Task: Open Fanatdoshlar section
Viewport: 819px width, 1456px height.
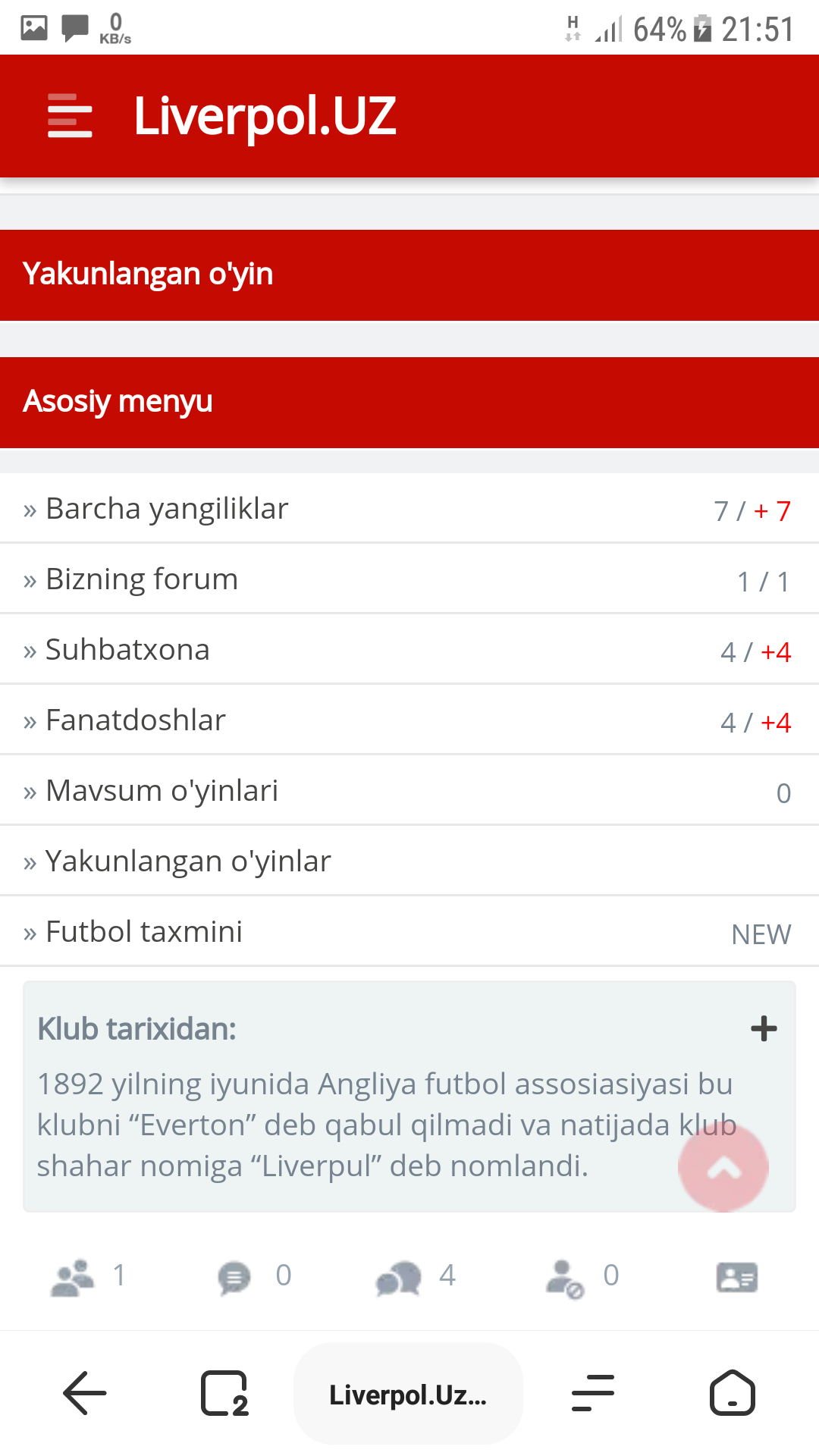Action: point(136,720)
